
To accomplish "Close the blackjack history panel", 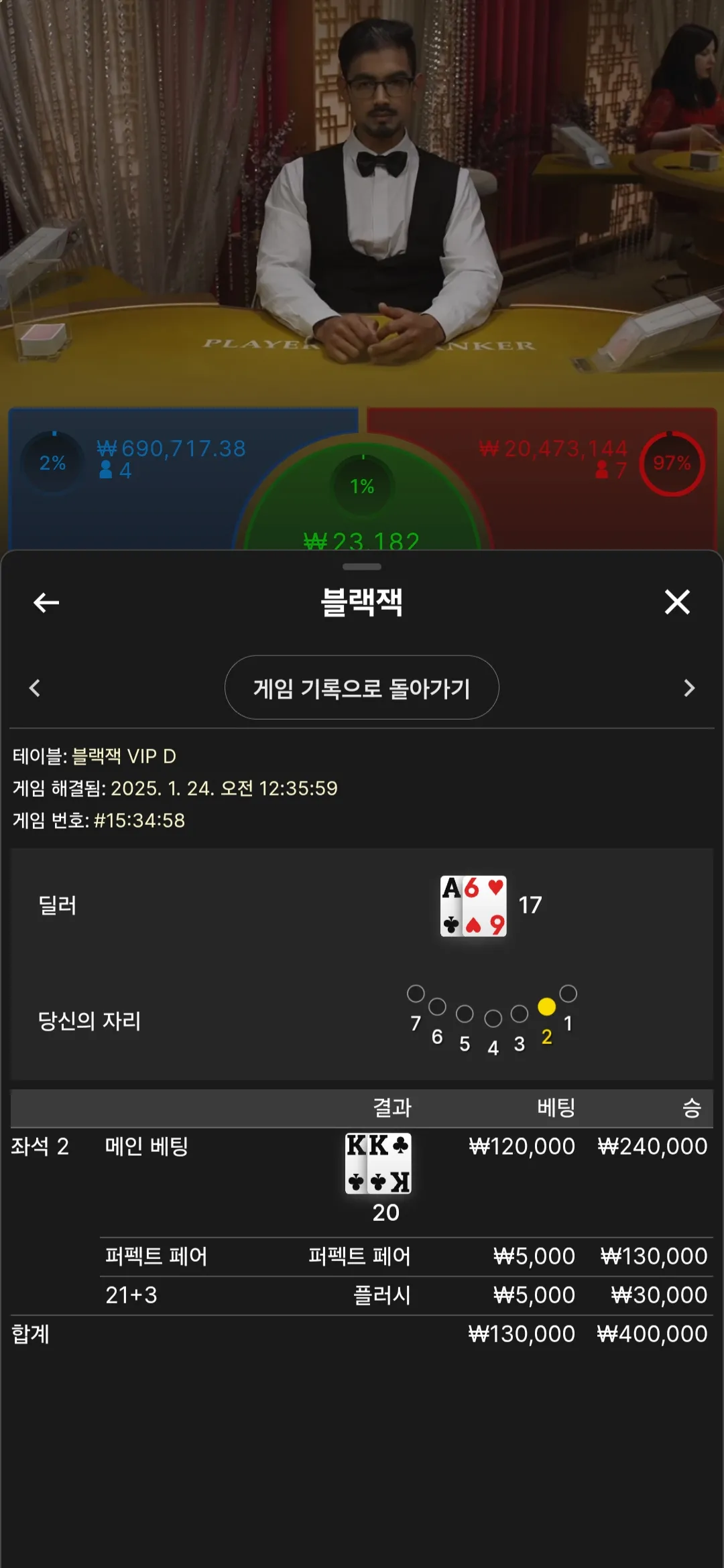I will 677,602.
